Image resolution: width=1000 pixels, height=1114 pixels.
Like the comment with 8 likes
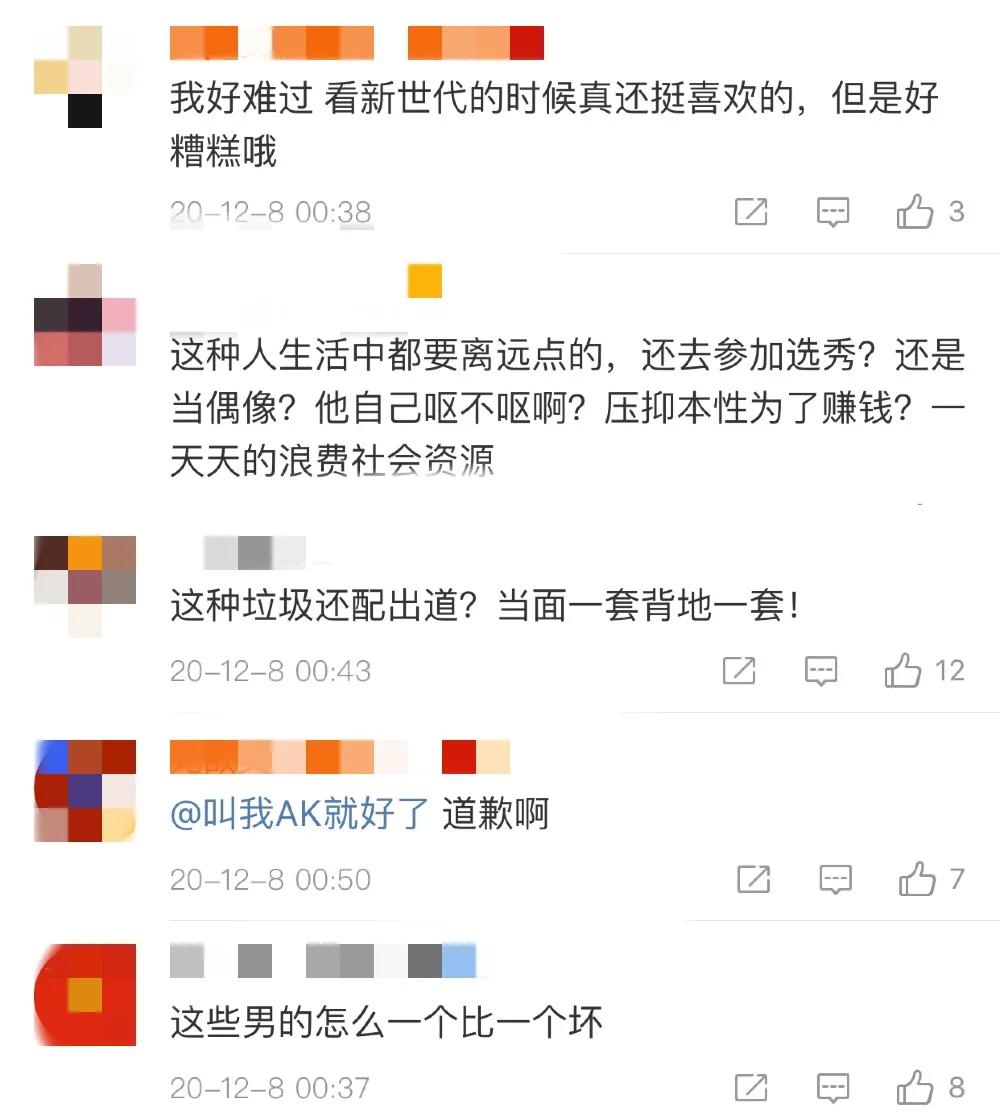click(915, 1087)
